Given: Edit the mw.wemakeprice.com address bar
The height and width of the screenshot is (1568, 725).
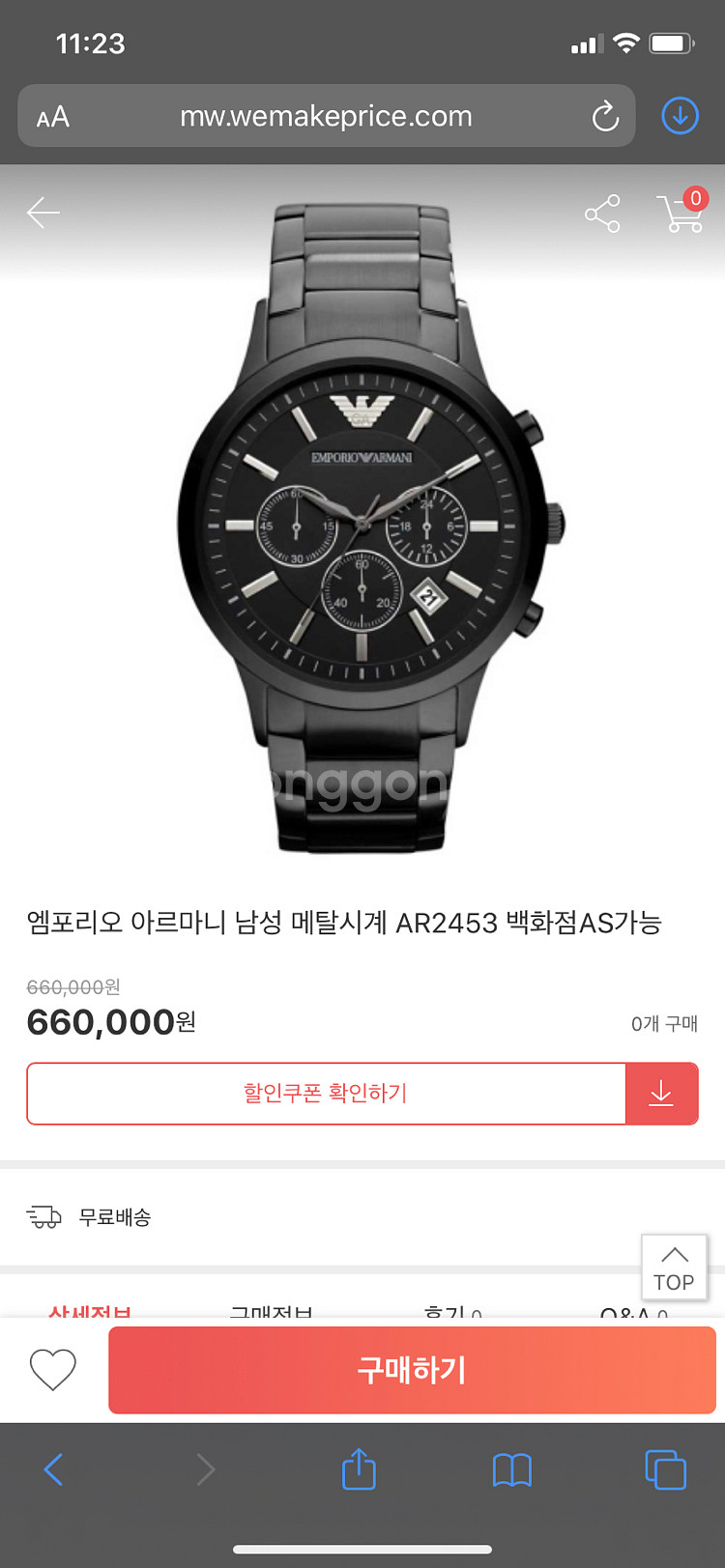Looking at the screenshot, I should click(x=326, y=117).
